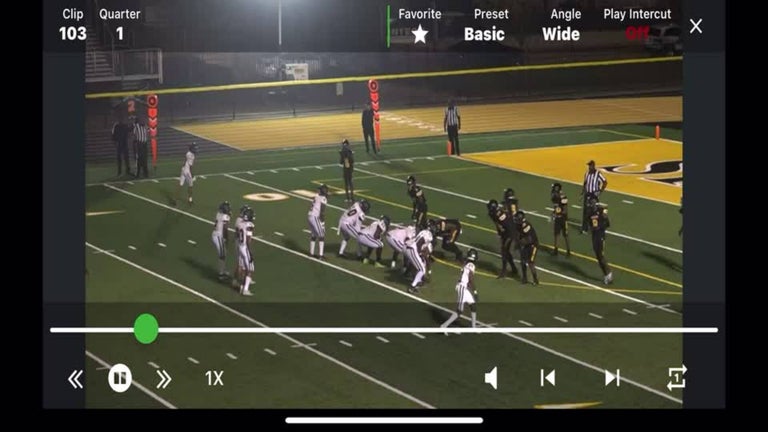Screen dimensions: 768x432
Task: Switch the Wide camera angle
Action: [561, 34]
